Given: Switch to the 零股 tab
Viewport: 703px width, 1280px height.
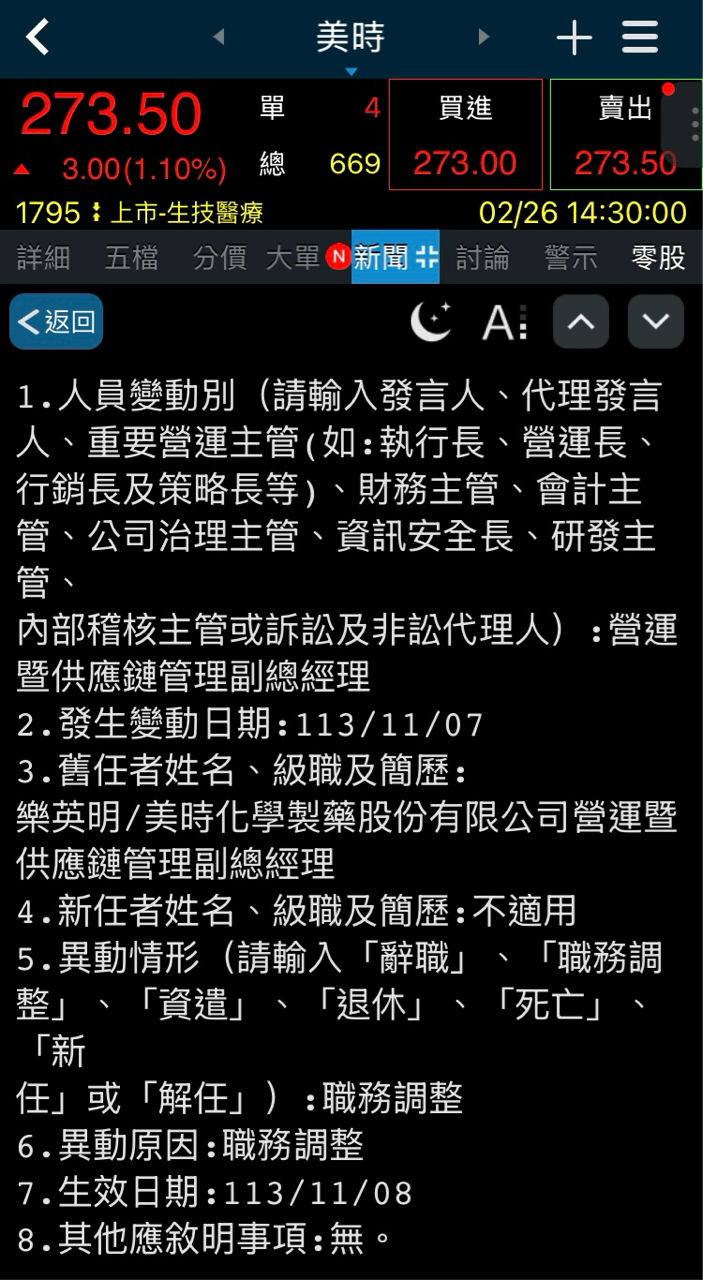Looking at the screenshot, I should [x=658, y=258].
